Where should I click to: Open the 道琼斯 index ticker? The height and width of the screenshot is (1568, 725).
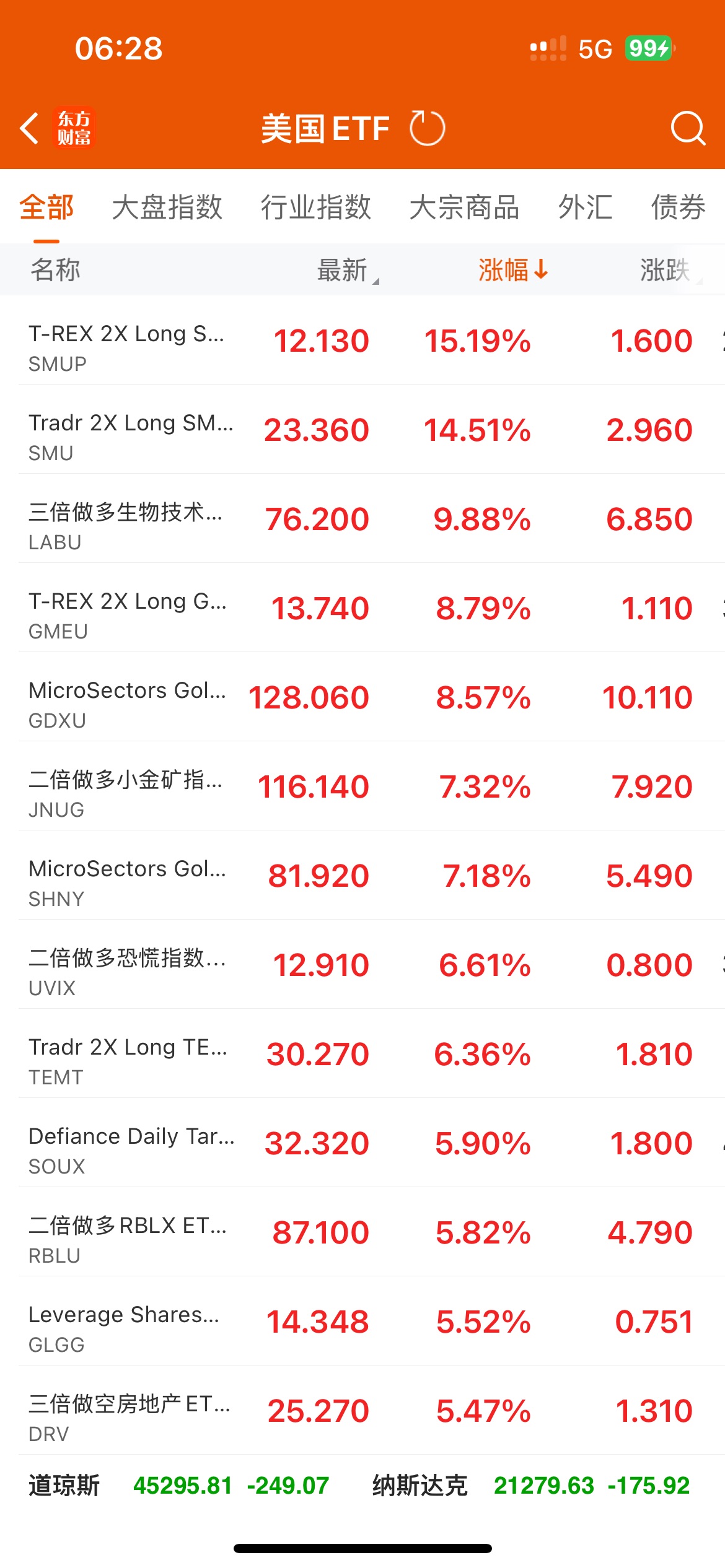(x=178, y=1485)
